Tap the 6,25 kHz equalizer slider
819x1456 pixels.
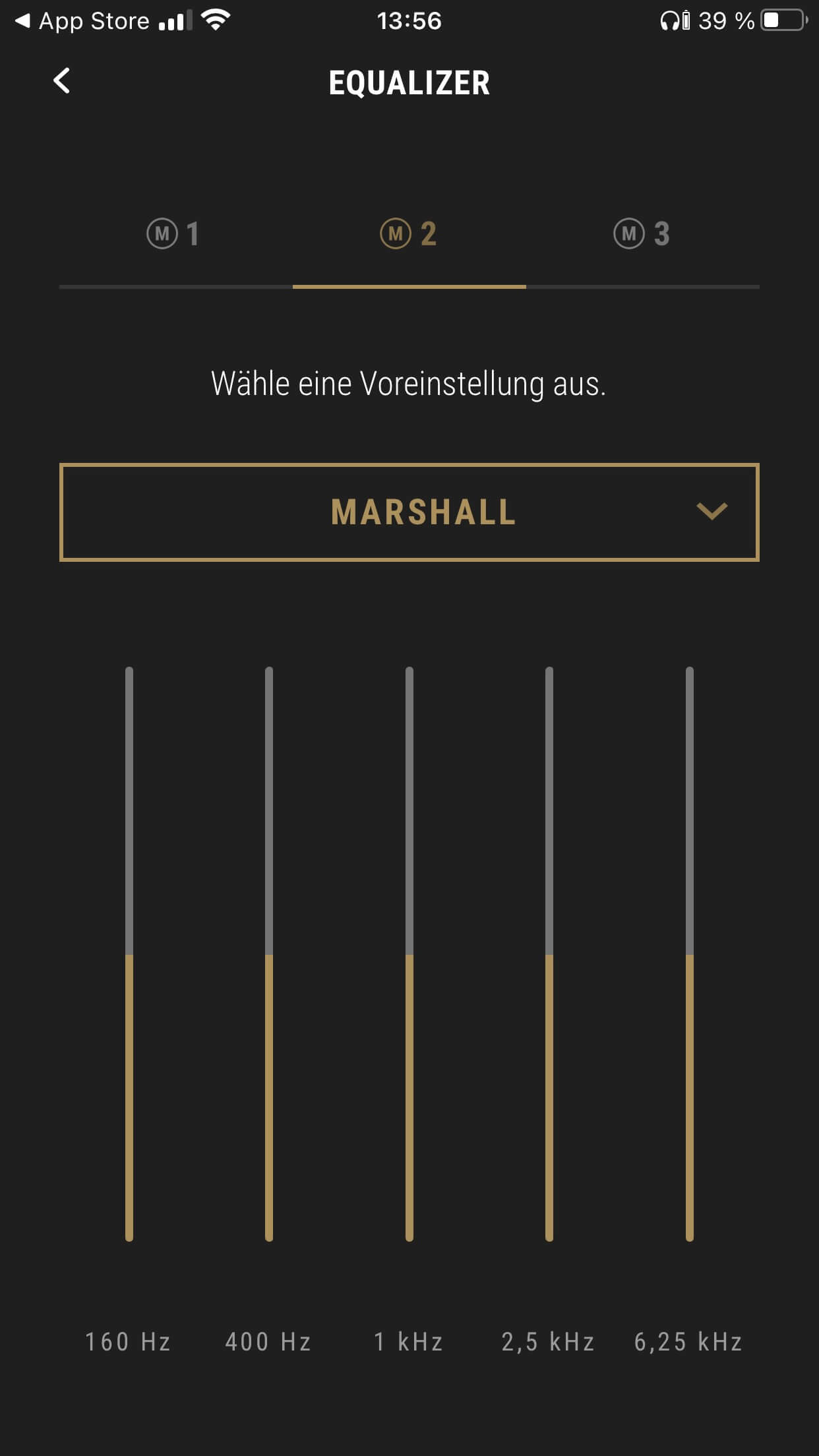click(690, 954)
